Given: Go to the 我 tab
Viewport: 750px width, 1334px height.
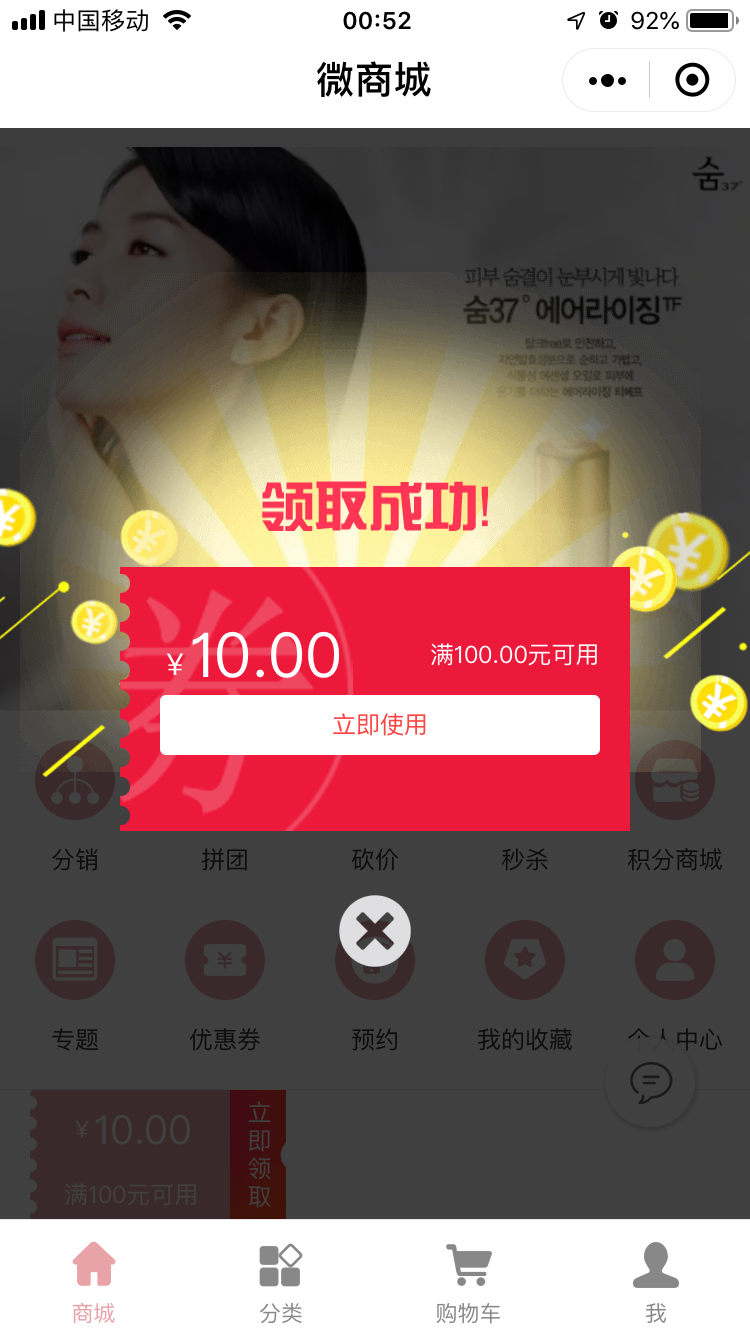Looking at the screenshot, I should 656,1283.
